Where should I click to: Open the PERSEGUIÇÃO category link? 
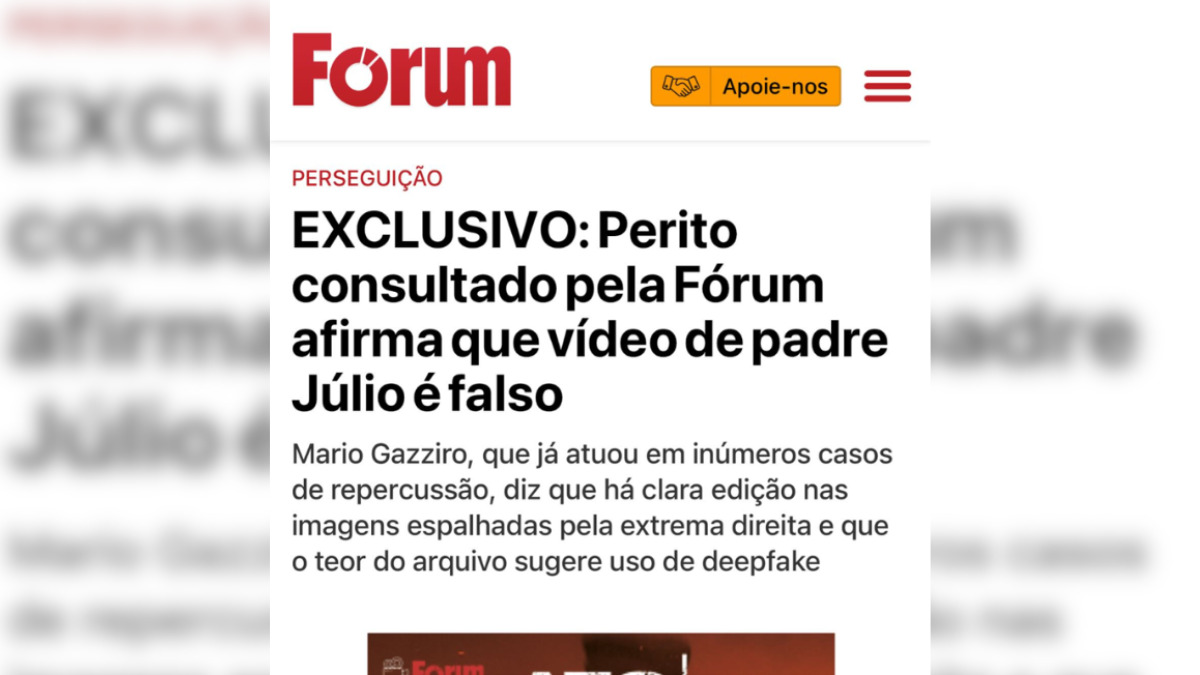367,179
